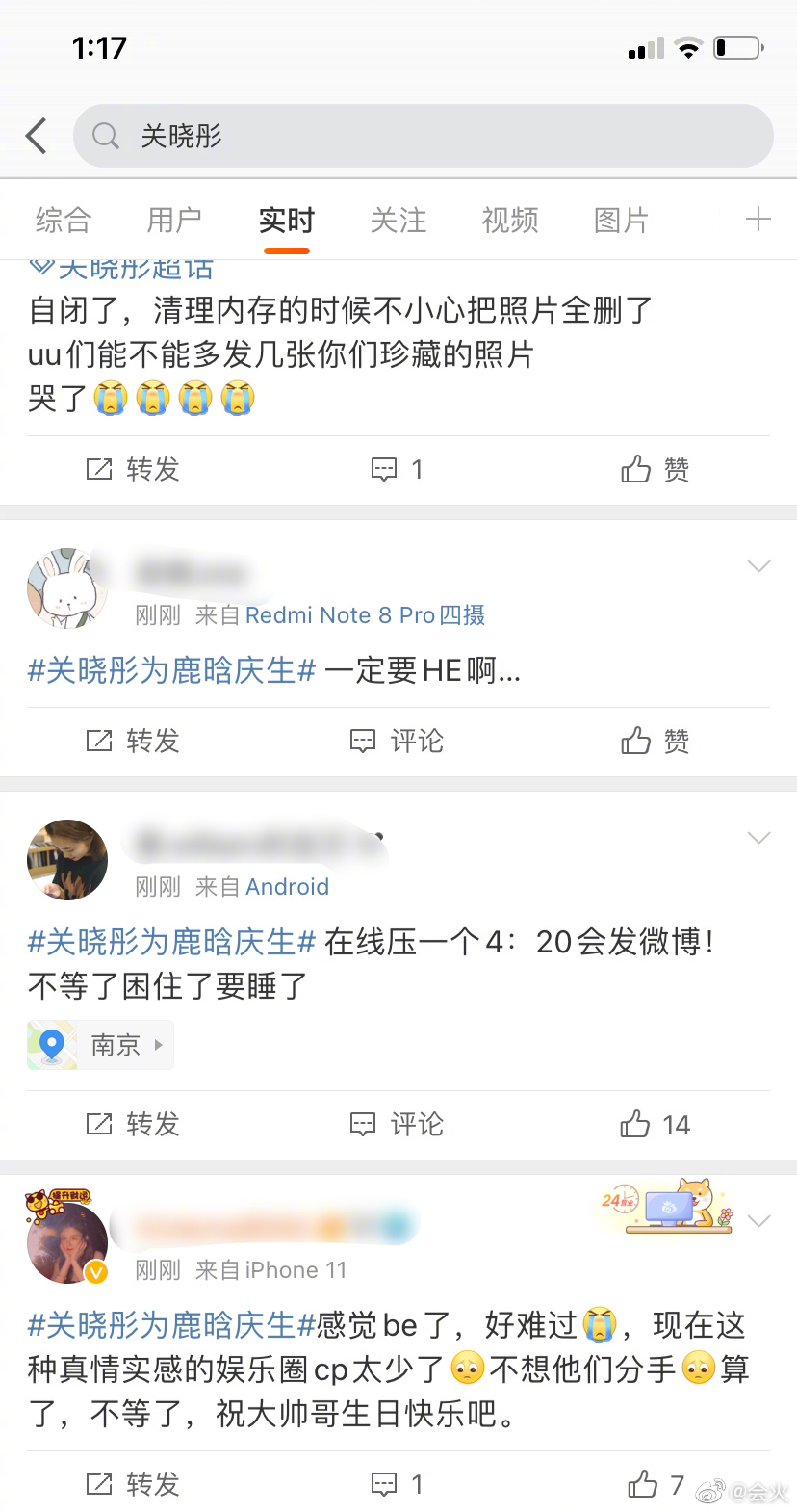797x1512 pixels.
Task: Tap the plus icon to add tabs
Action: (x=758, y=220)
